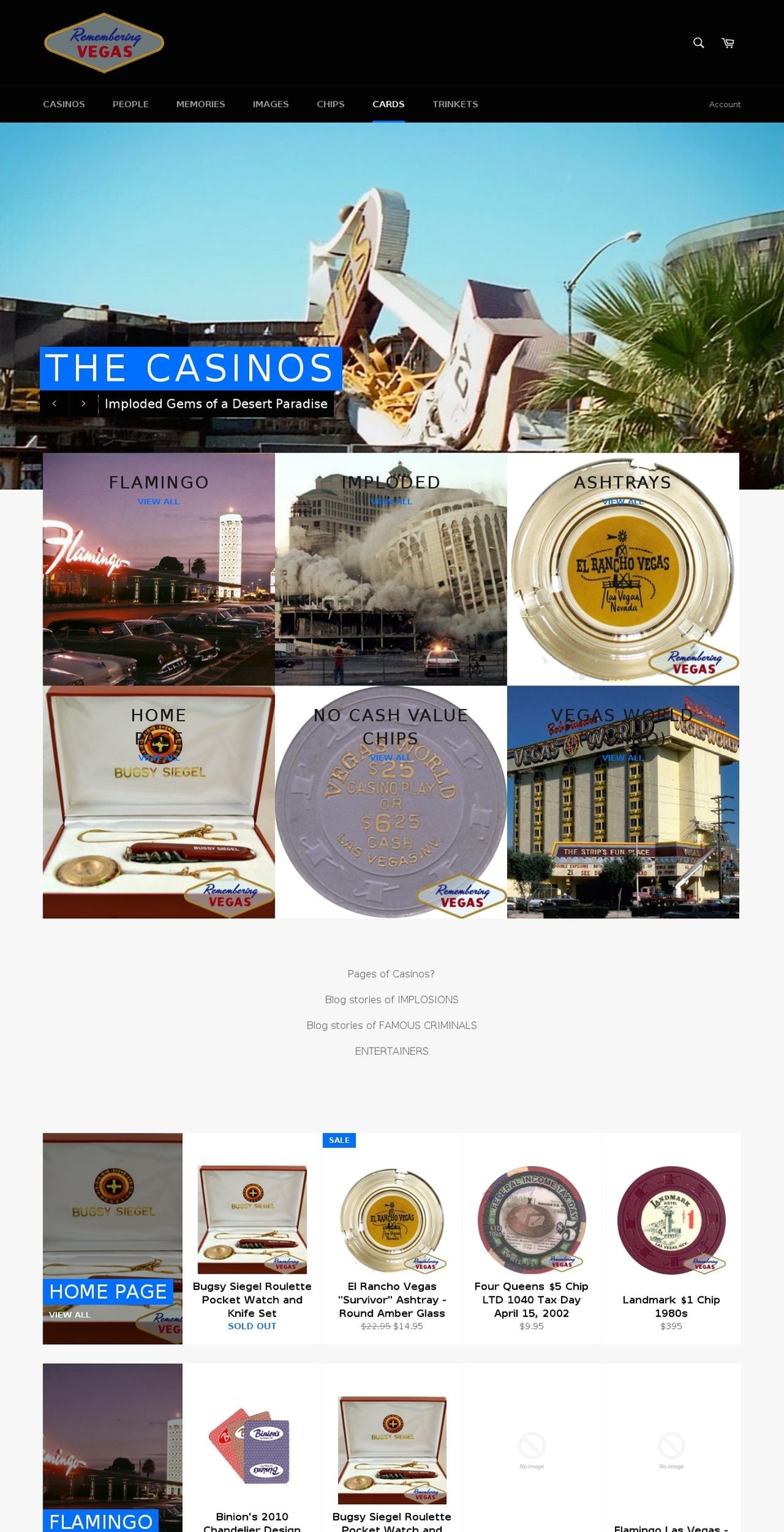Viewport: 784px width, 1532px height.
Task: View the shopping cart
Action: click(728, 42)
